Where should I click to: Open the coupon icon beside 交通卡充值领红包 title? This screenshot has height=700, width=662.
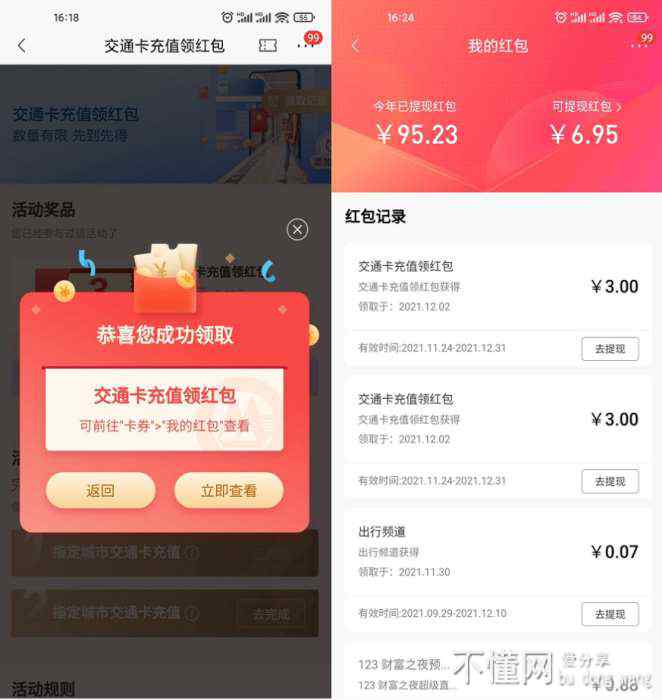pyautogui.click(x=268, y=46)
